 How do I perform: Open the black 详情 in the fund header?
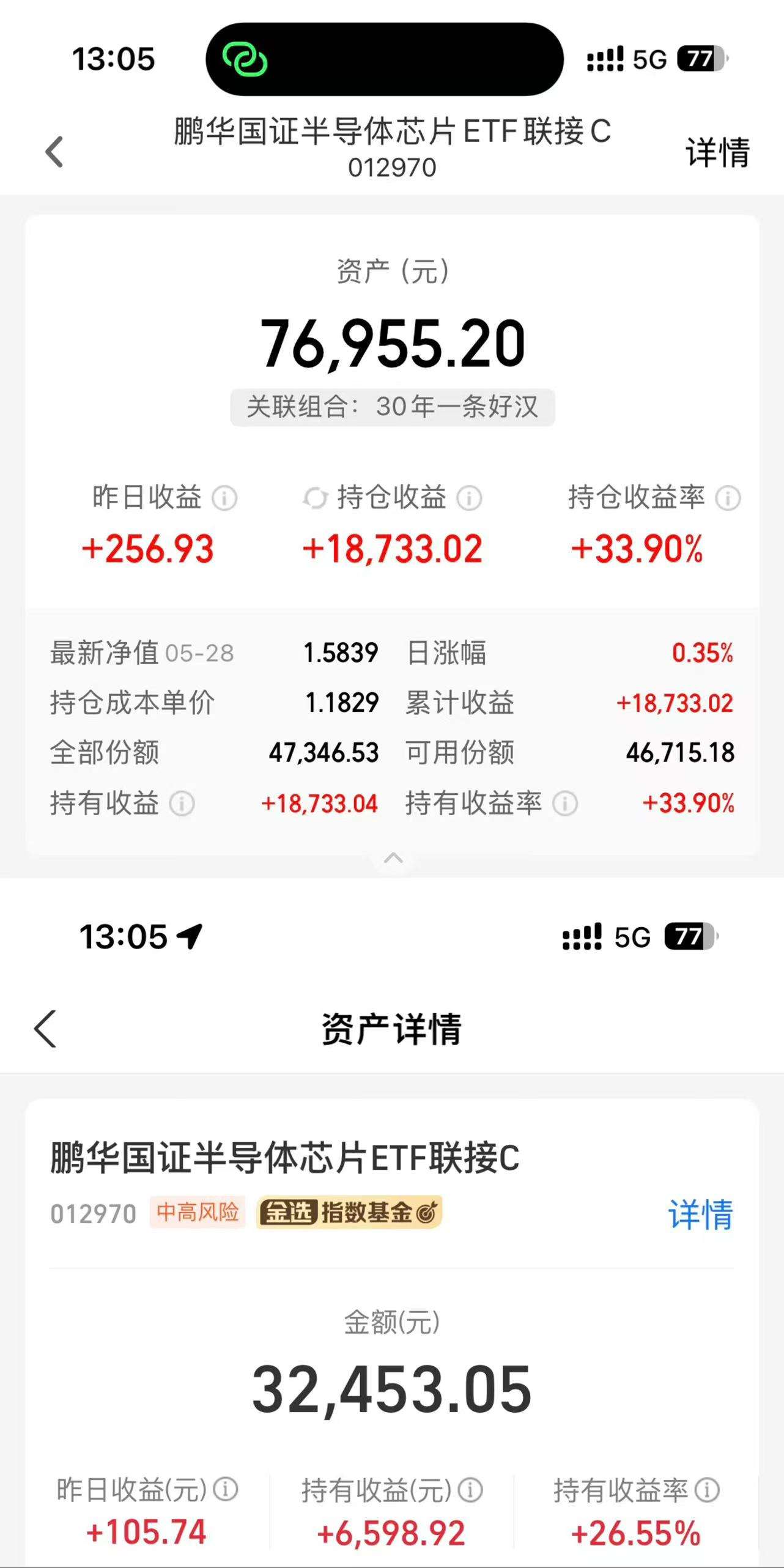point(717,152)
